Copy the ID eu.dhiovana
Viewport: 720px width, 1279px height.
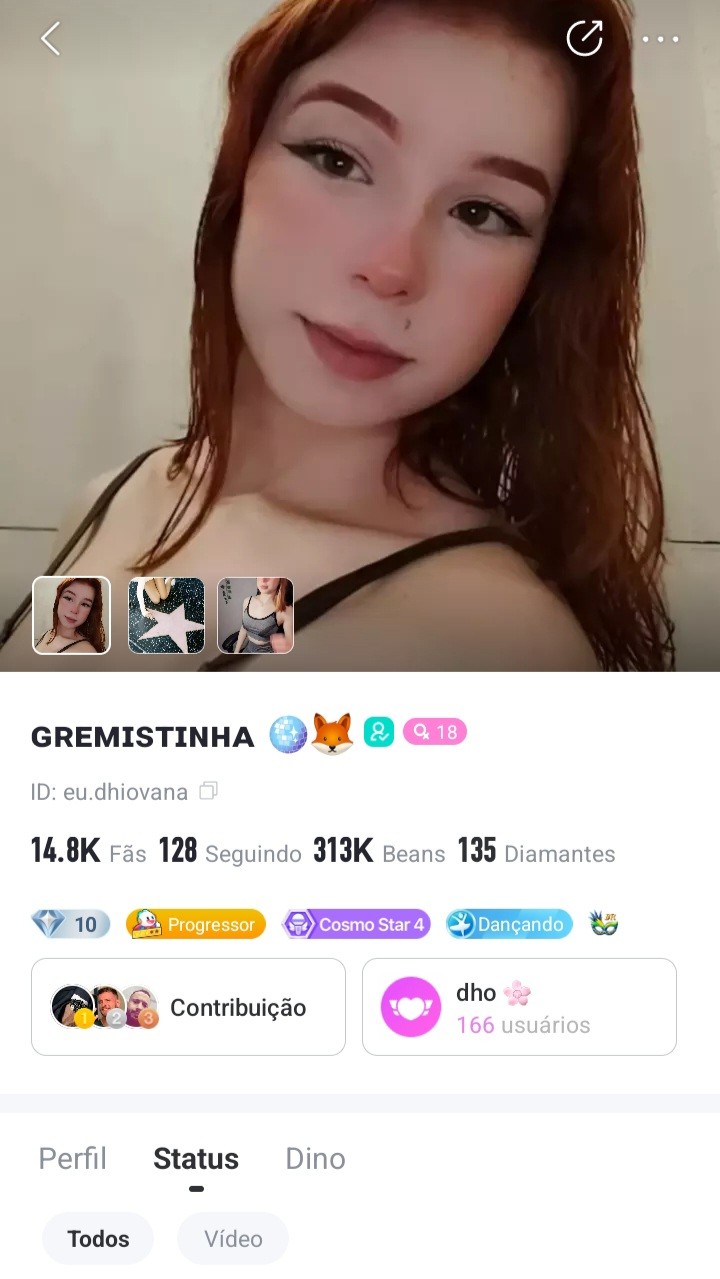tap(209, 791)
